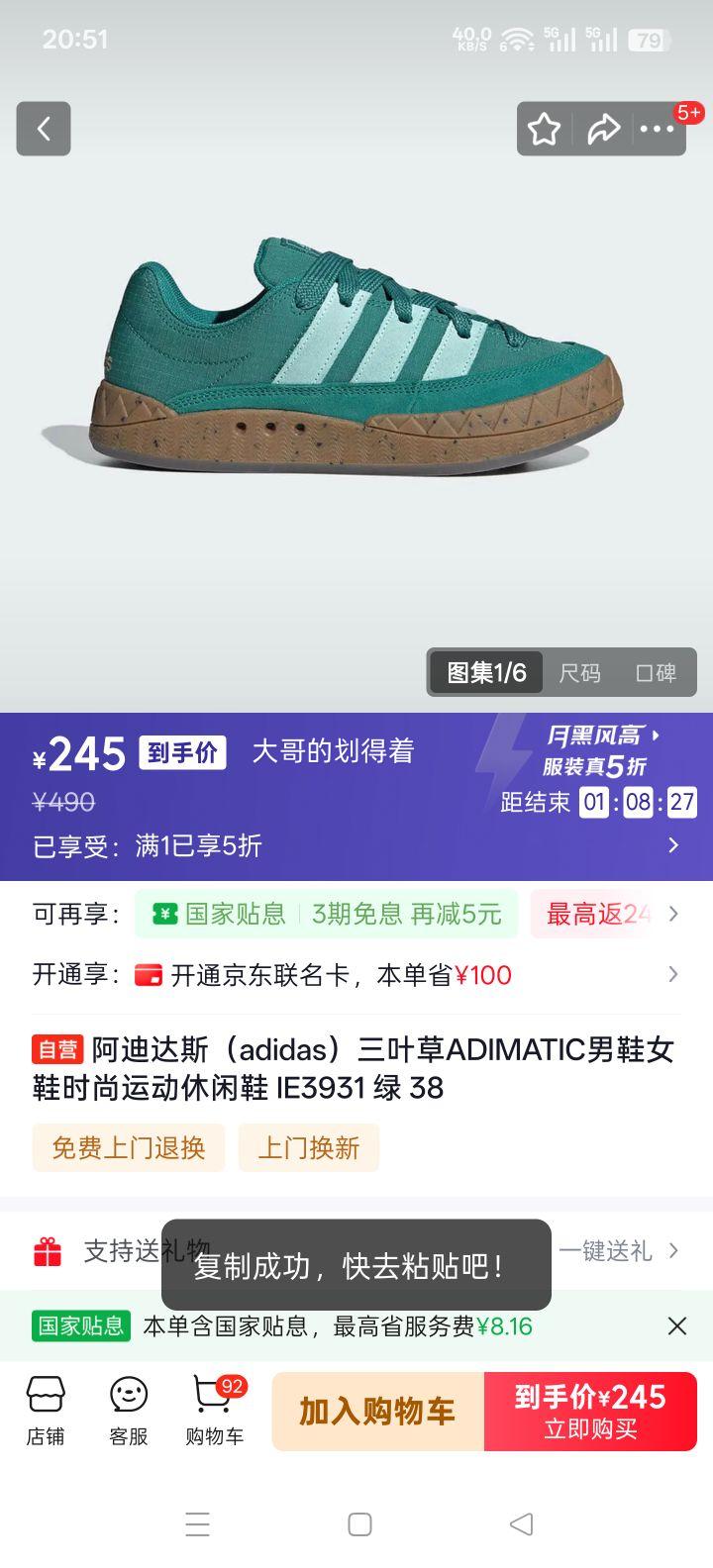
Task: Open the share options icon
Action: point(605,128)
